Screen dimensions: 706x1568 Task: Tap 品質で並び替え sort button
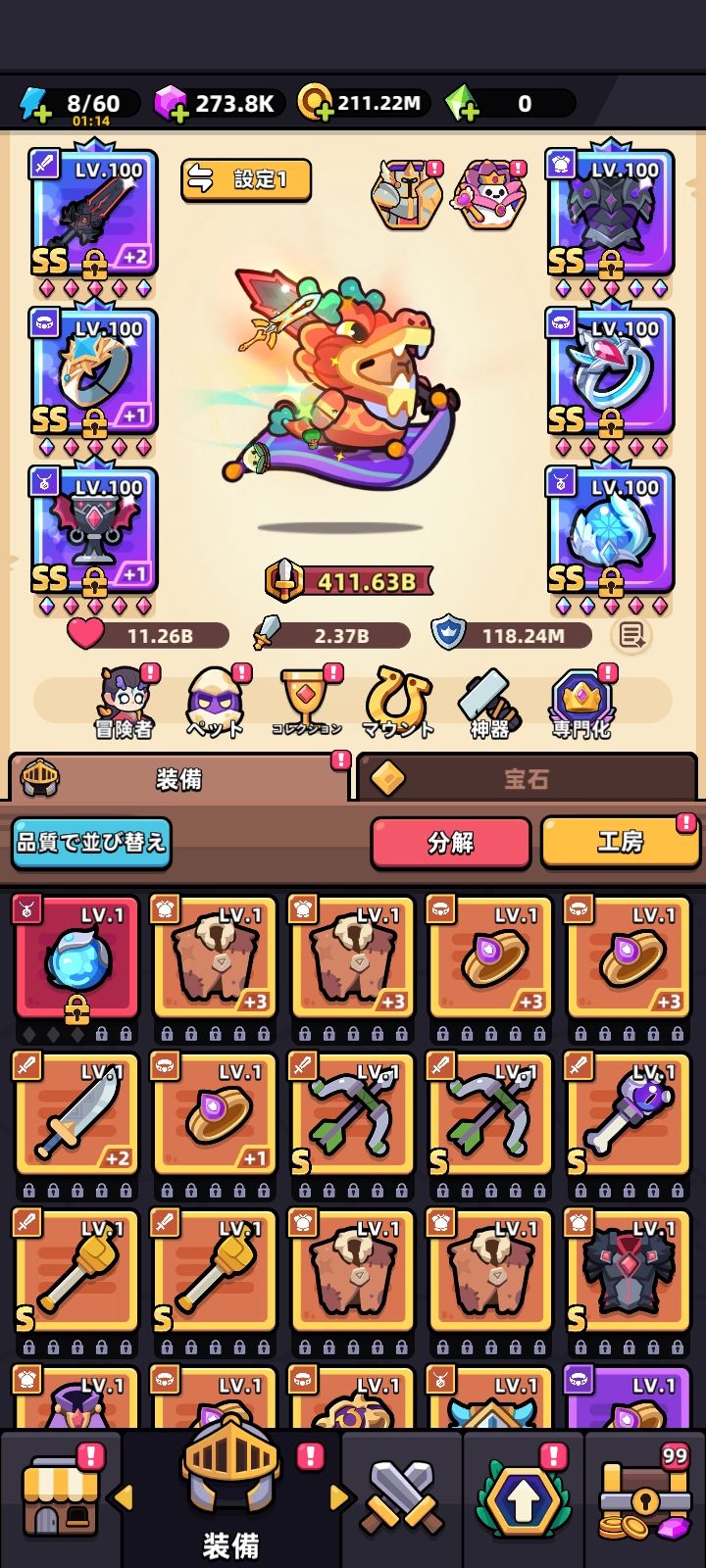pos(91,843)
